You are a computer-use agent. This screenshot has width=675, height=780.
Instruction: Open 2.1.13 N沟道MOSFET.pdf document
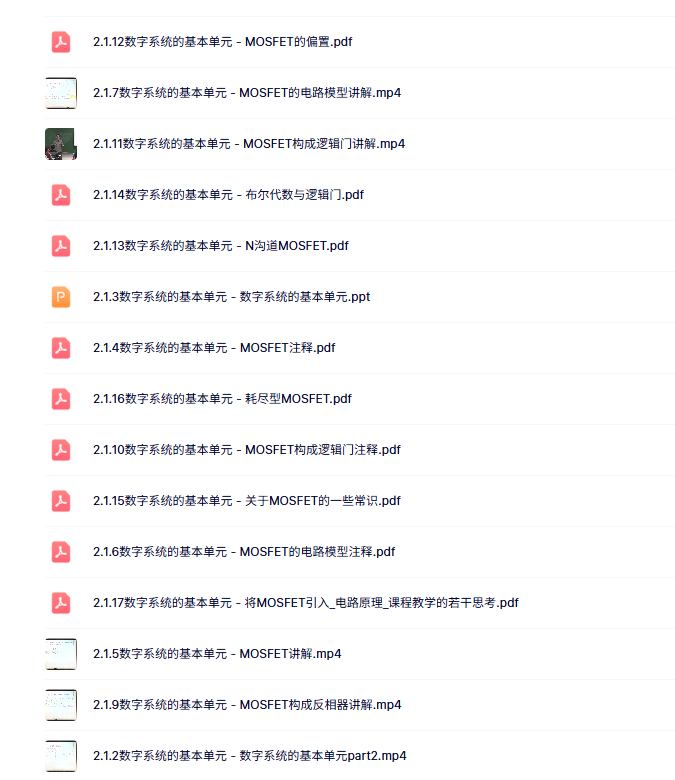[x=220, y=246]
